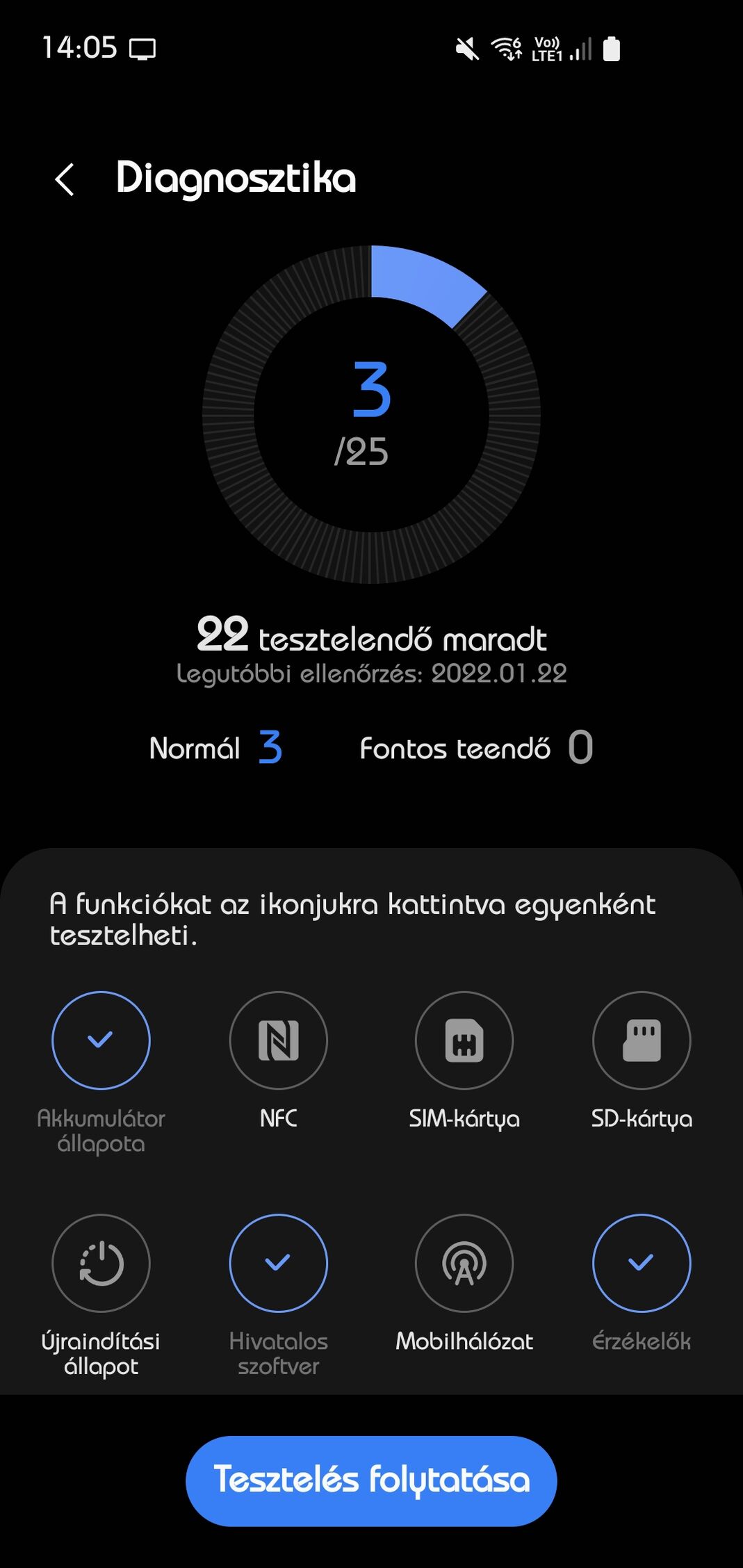Open the Akkumulátor állapota test
The height and width of the screenshot is (1568, 743).
101,1040
